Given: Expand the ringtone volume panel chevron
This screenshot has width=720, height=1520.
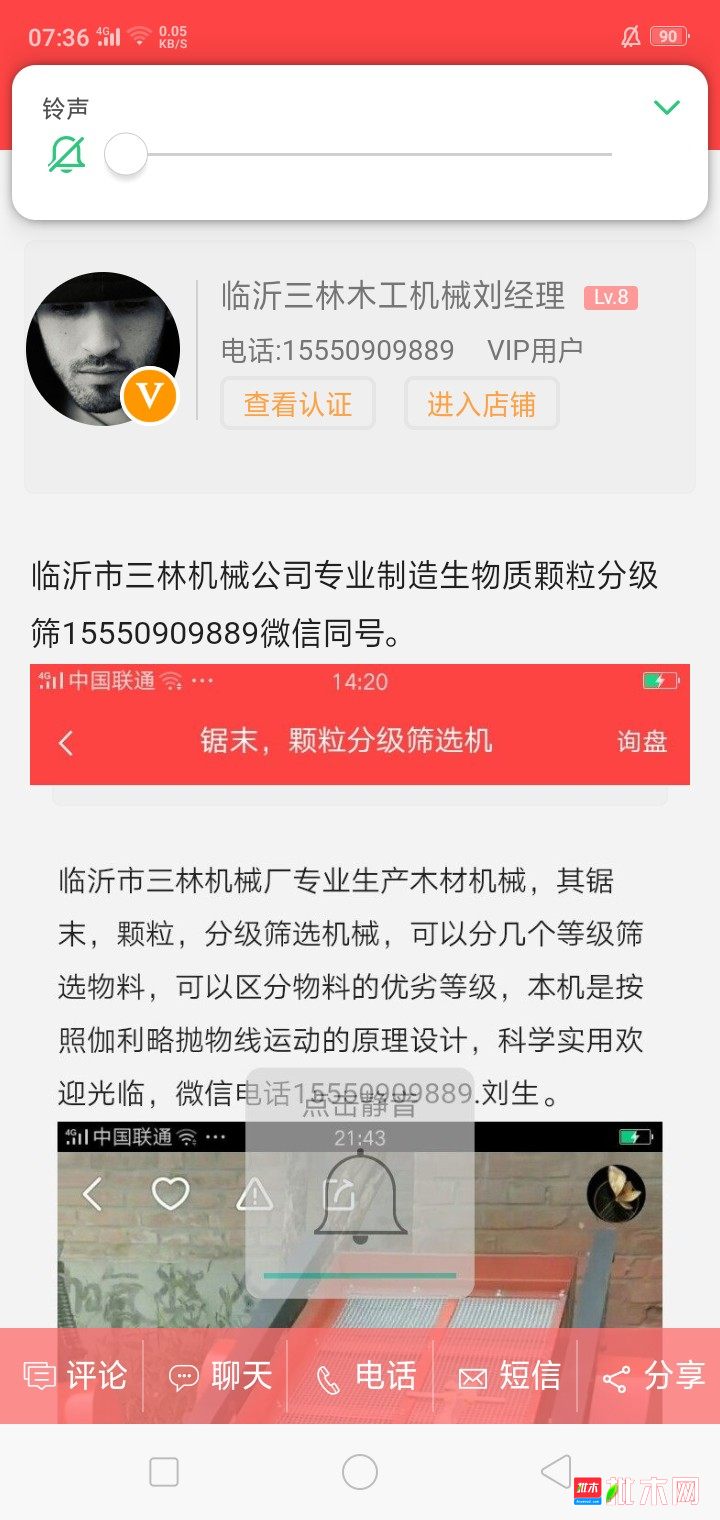Looking at the screenshot, I should (x=666, y=107).
